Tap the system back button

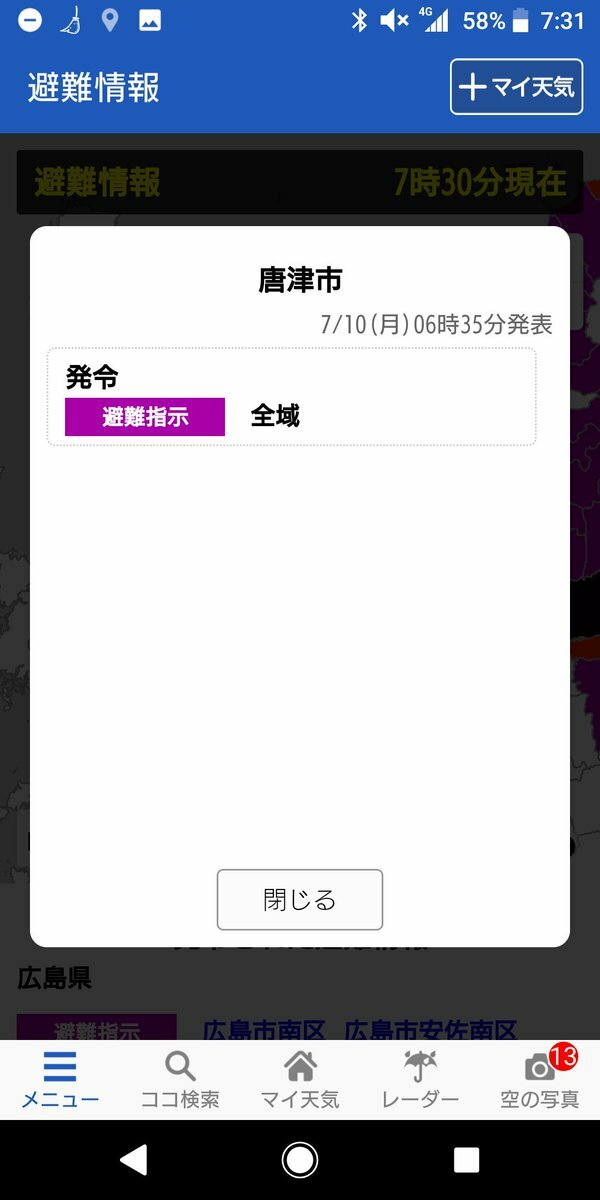coord(133,1160)
